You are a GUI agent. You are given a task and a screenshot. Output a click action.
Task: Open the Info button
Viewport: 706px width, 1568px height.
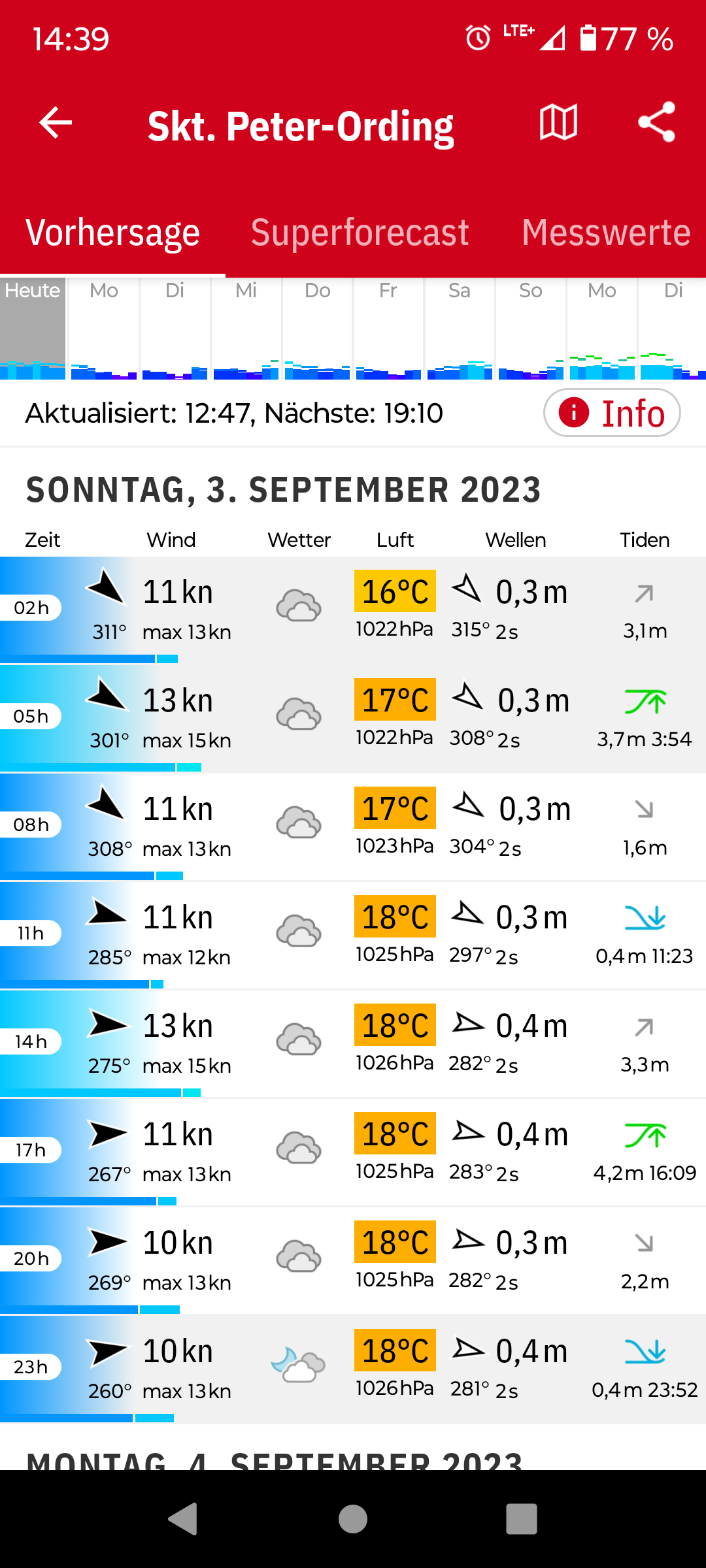[x=612, y=413]
